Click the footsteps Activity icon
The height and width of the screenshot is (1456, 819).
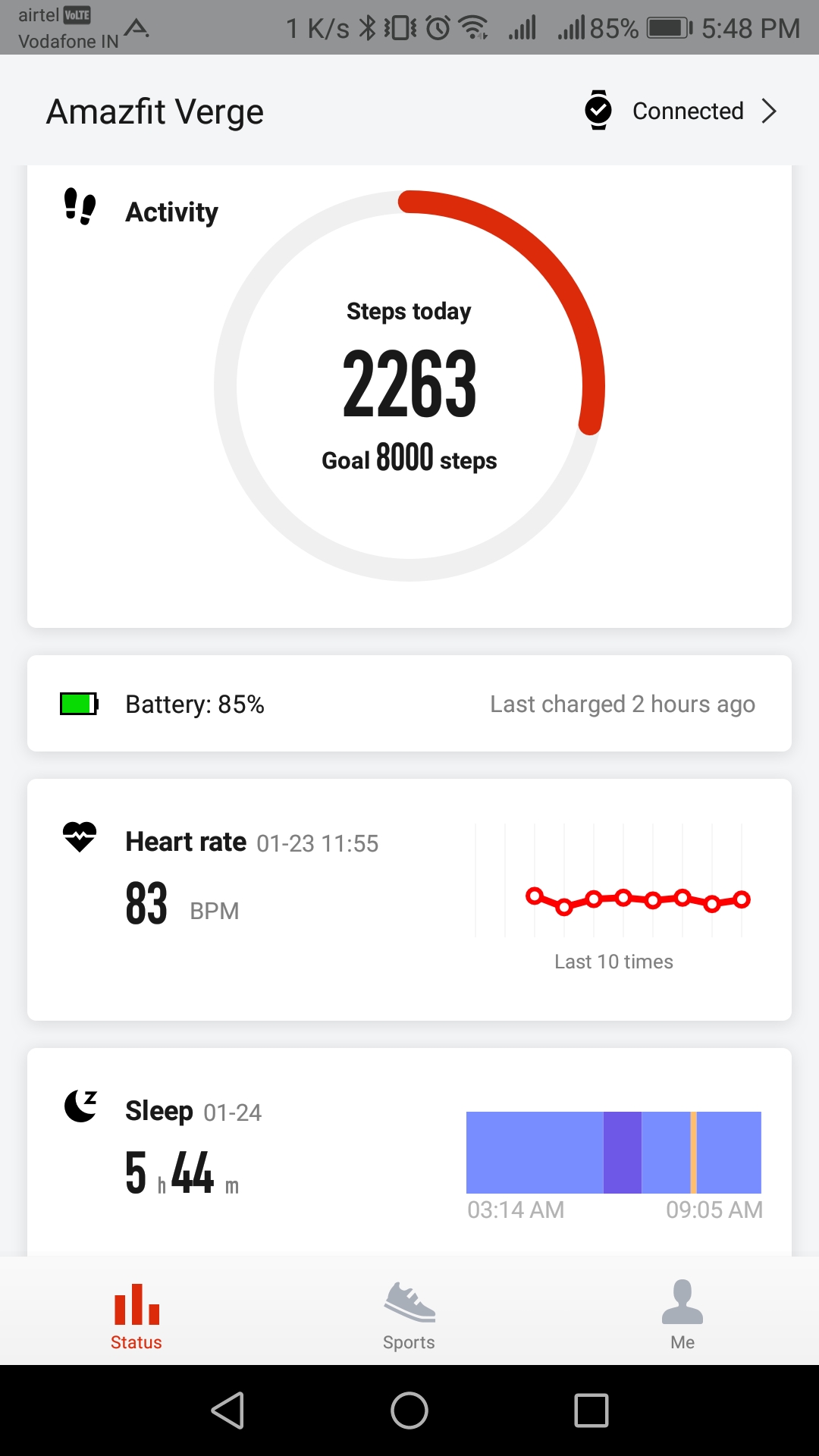[x=78, y=206]
